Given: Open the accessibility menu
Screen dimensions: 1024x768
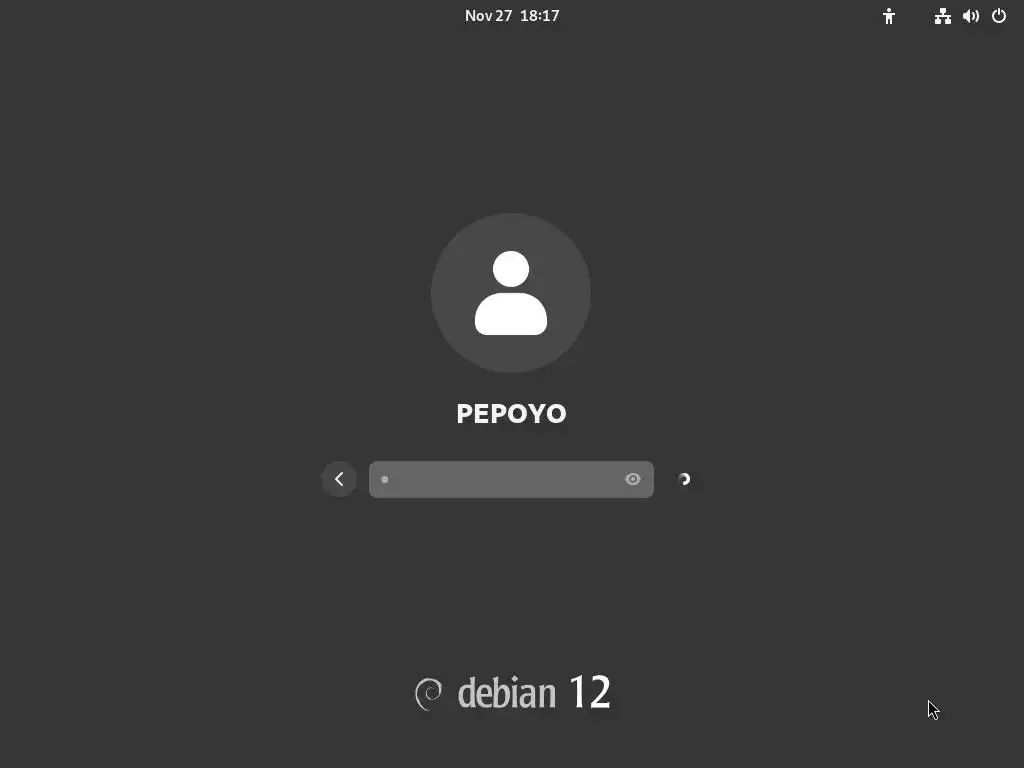Looking at the screenshot, I should click(888, 16).
